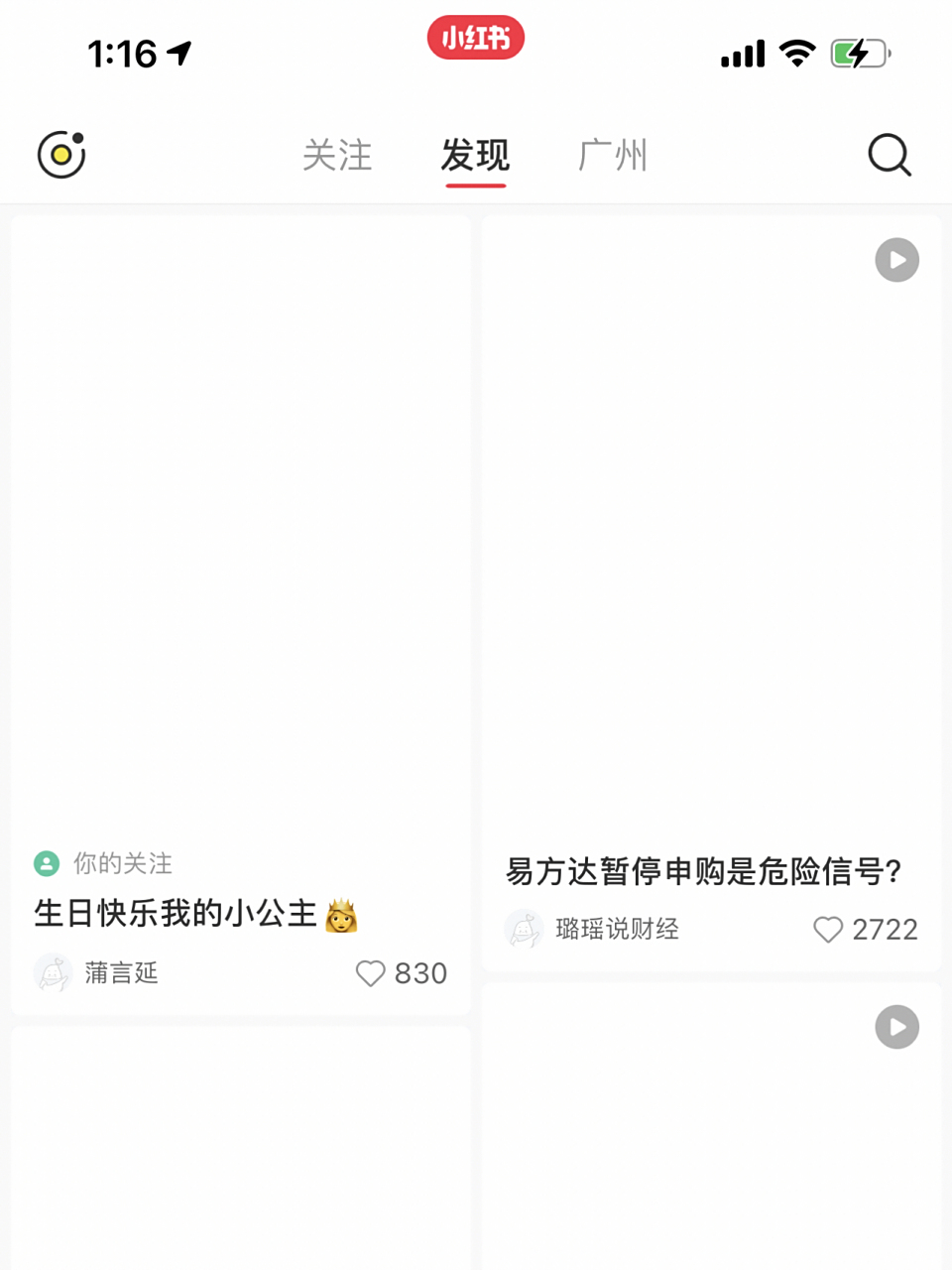Switch to the 关注 tab
The width and height of the screenshot is (952, 1270).
337,156
